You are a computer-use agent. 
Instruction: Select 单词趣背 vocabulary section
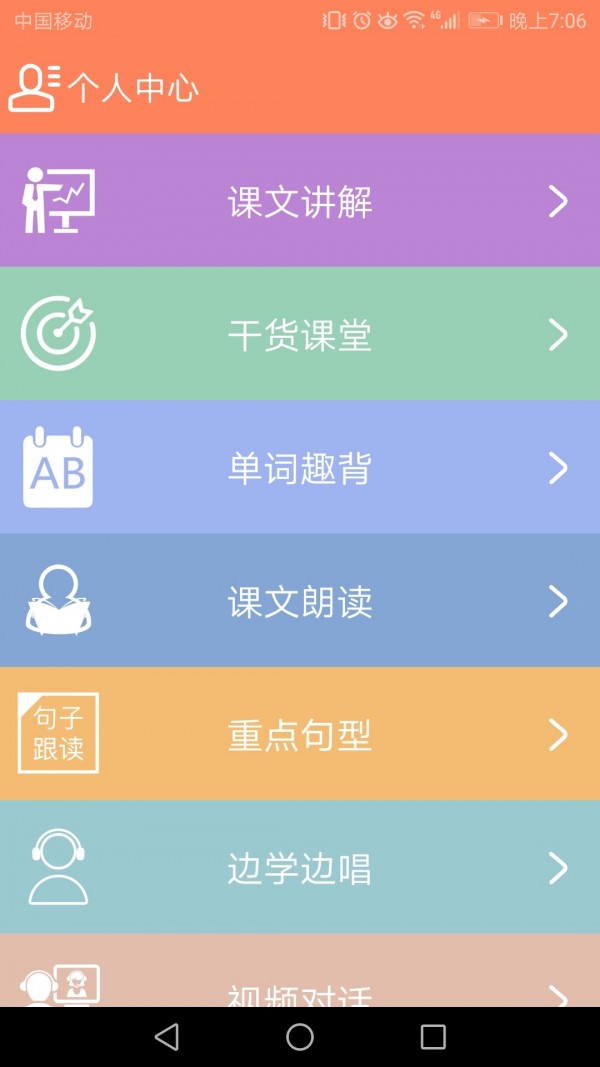(300, 467)
